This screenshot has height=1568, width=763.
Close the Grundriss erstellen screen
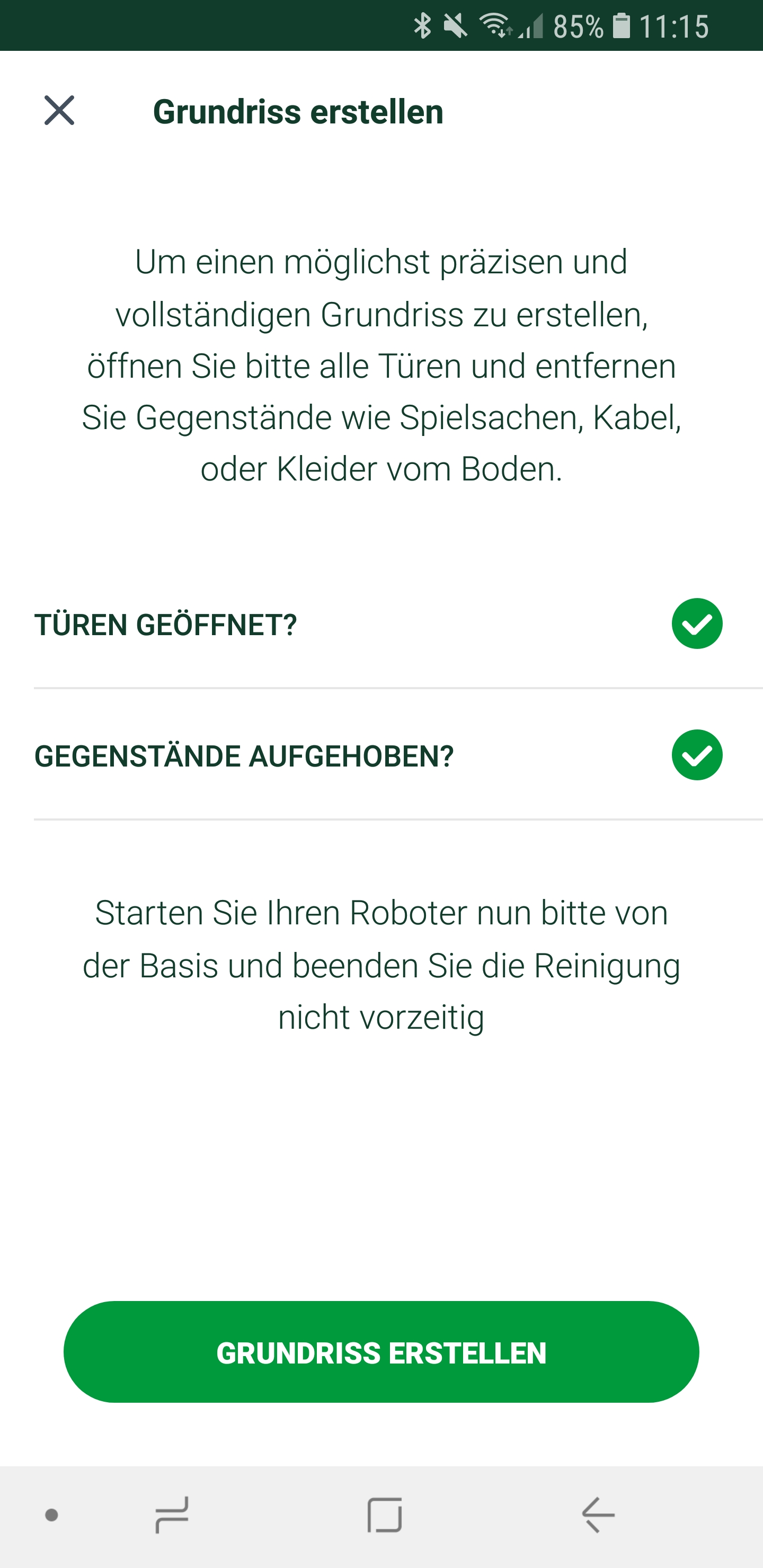click(59, 111)
